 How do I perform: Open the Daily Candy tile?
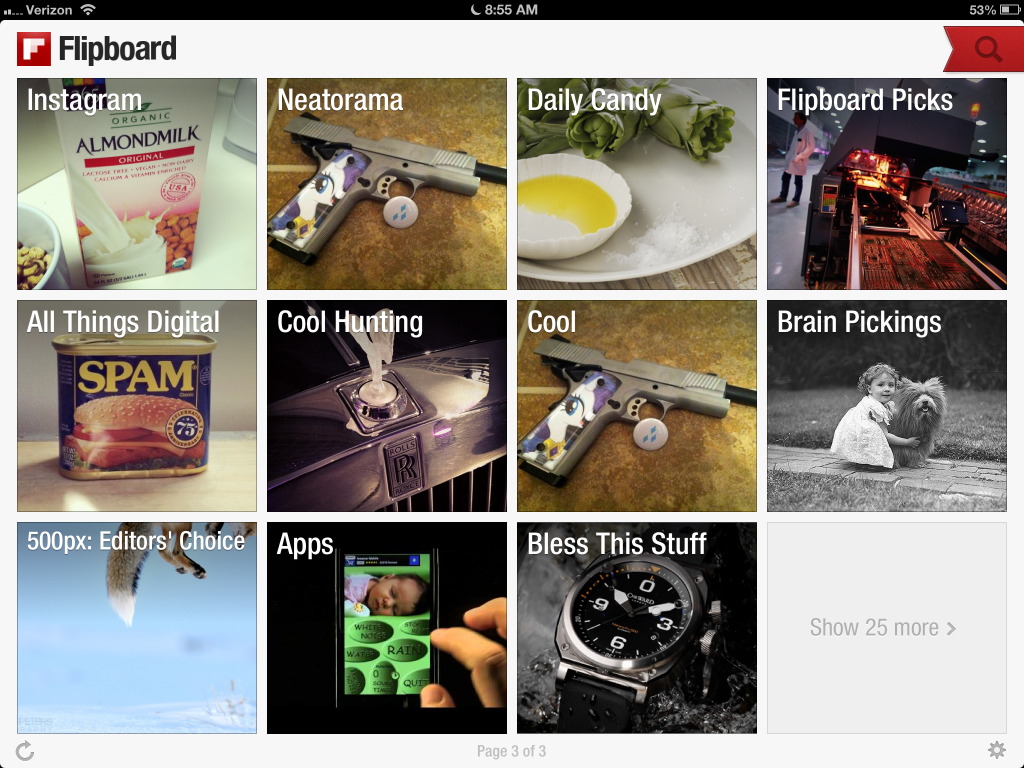coord(637,184)
